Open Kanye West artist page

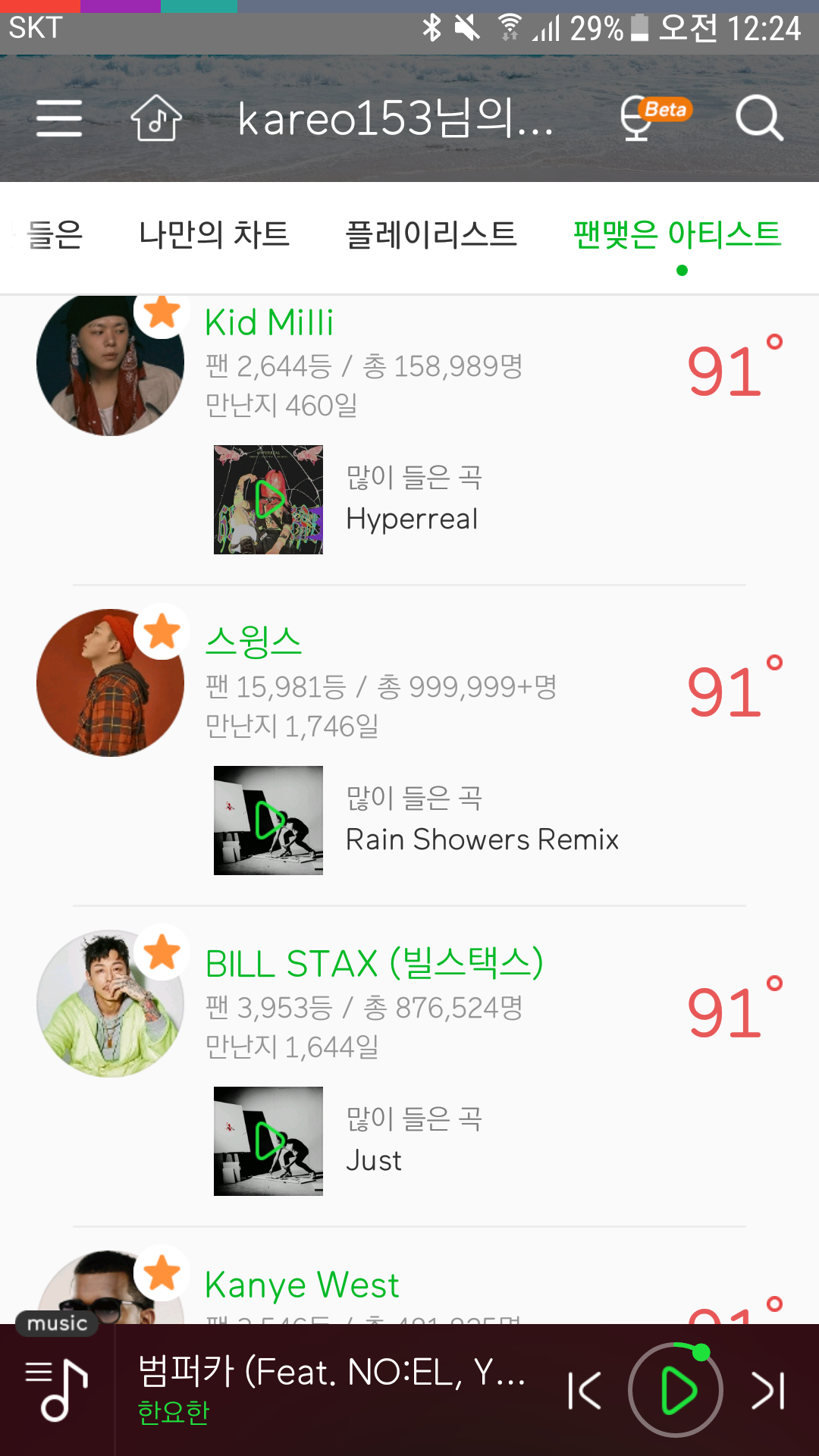(302, 1285)
